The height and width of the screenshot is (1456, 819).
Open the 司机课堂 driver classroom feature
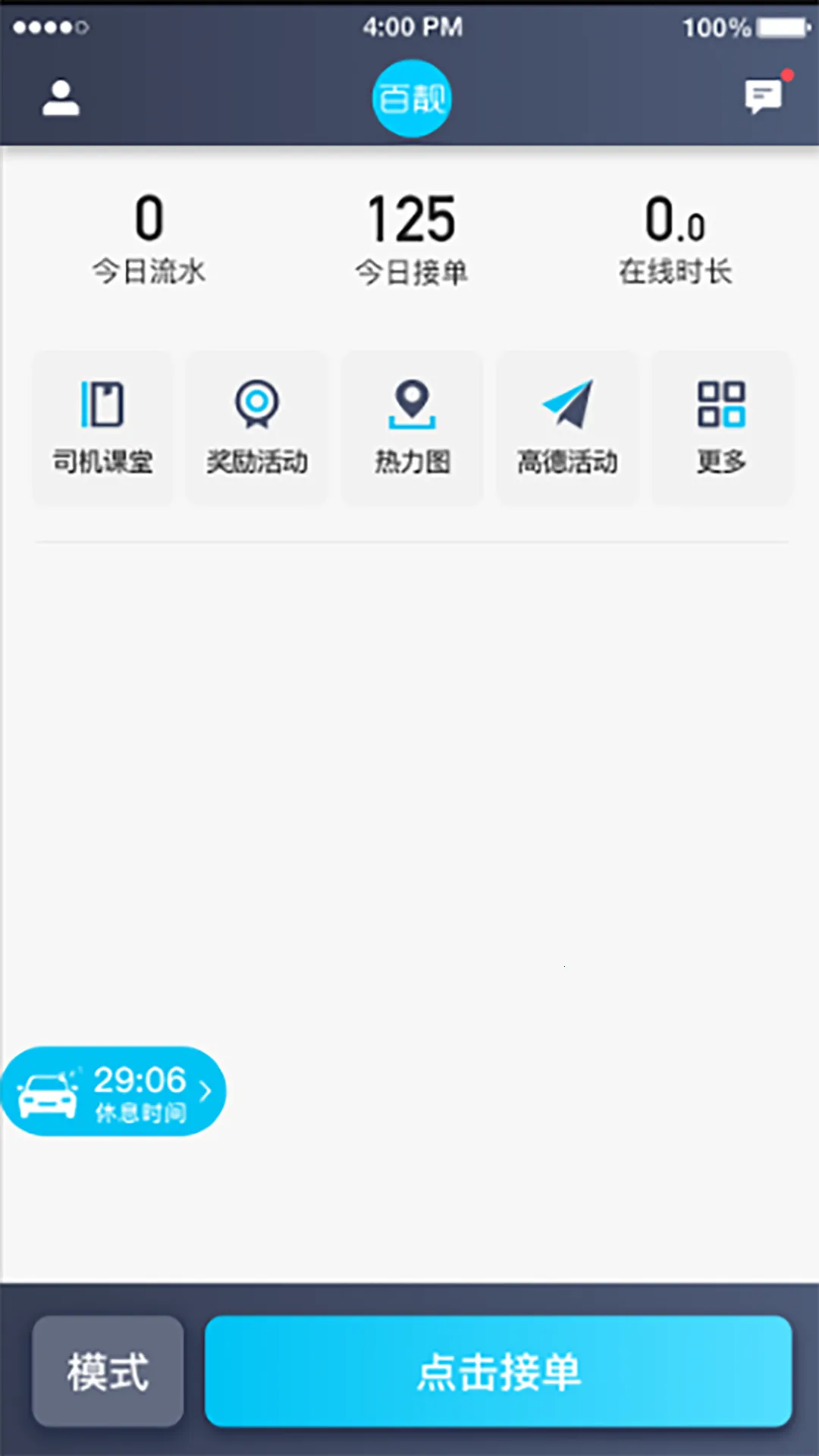pos(102,427)
